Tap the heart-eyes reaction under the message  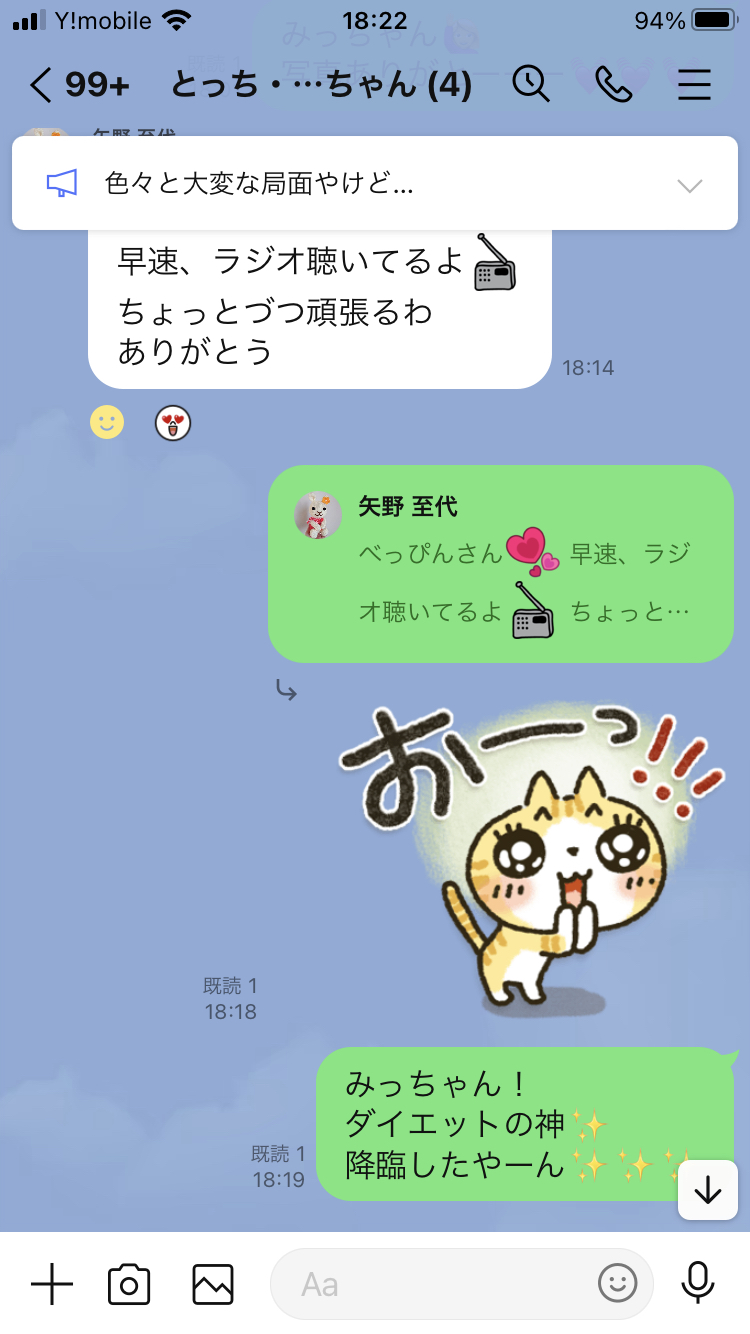point(173,424)
